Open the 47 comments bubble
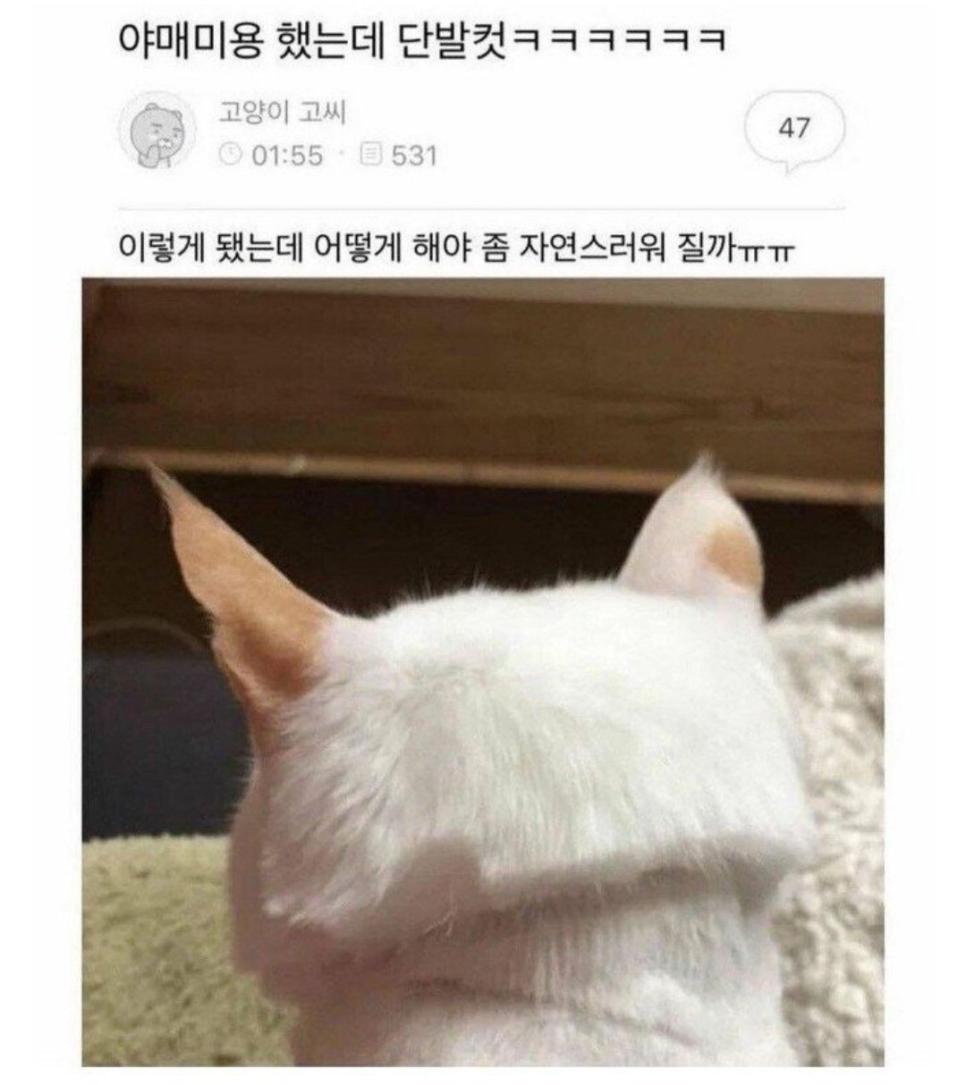The height and width of the screenshot is (1085, 966). [794, 129]
